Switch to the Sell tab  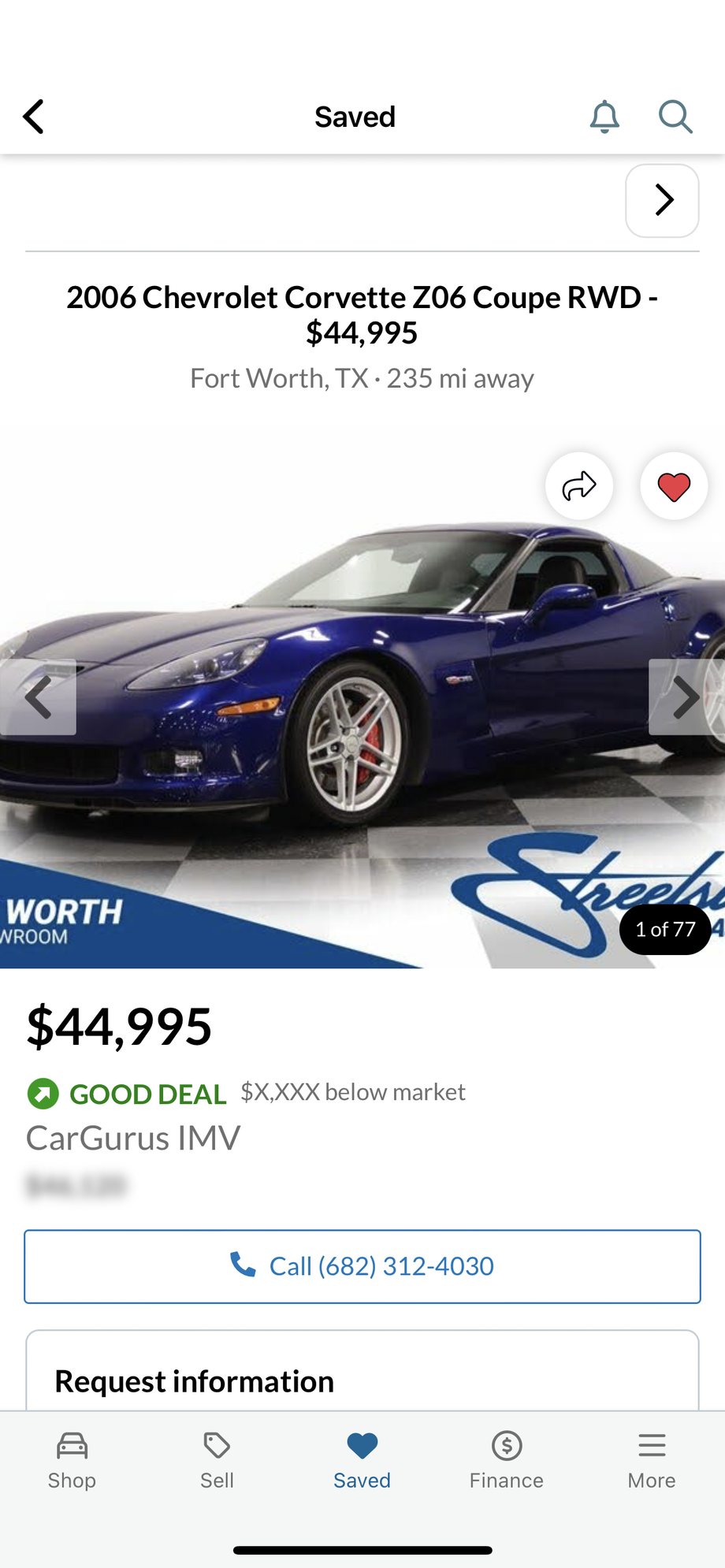point(217,1461)
